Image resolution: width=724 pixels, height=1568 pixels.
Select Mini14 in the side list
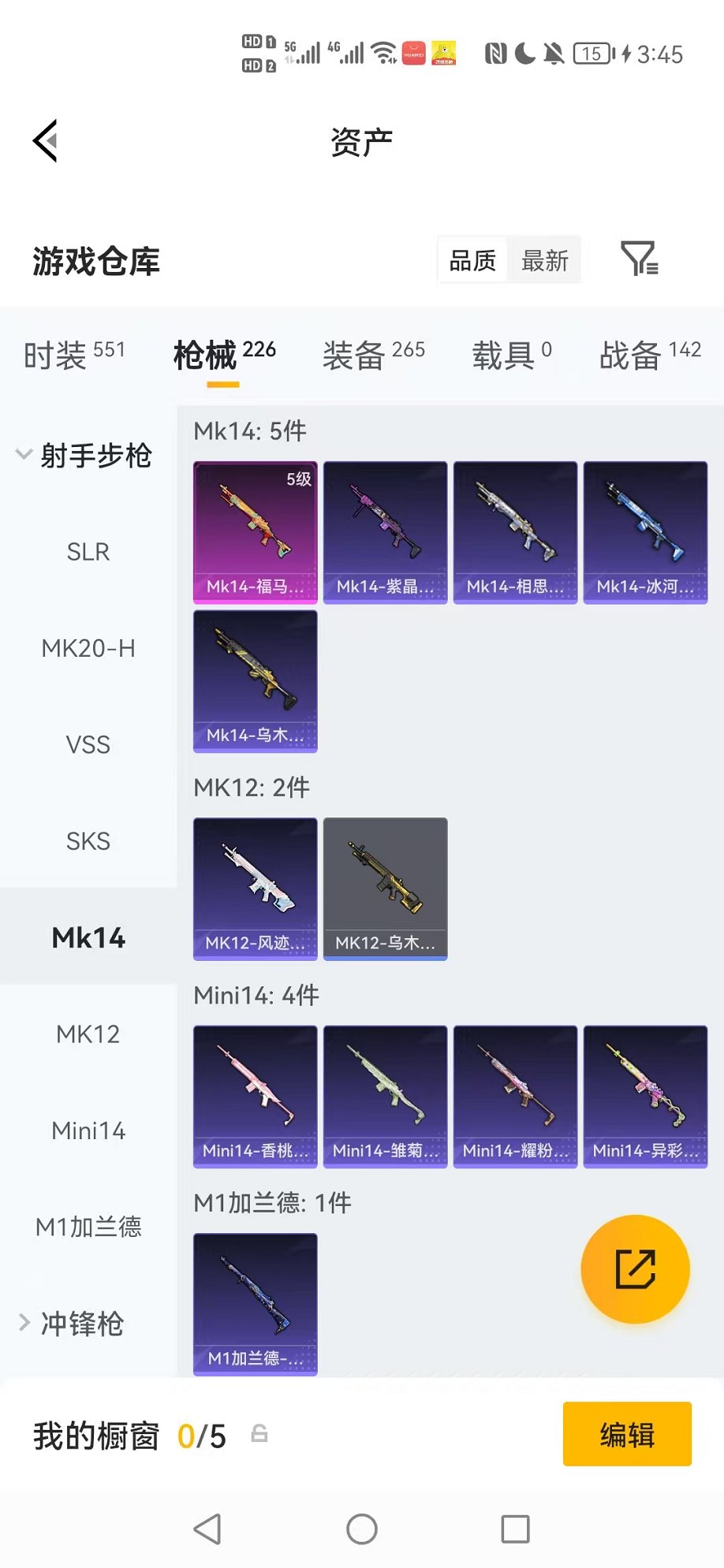pyautogui.click(x=88, y=1130)
